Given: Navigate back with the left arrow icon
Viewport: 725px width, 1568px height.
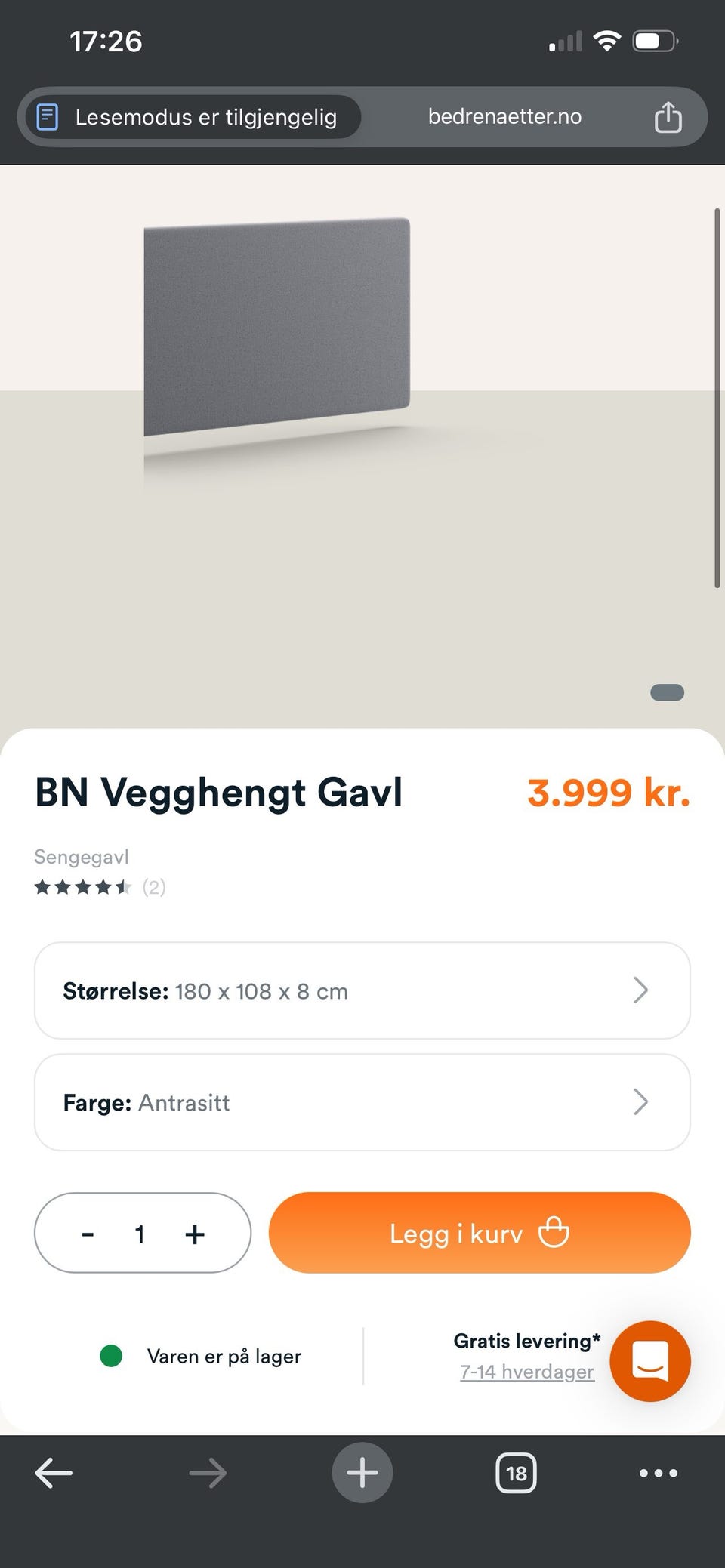Looking at the screenshot, I should (53, 1472).
